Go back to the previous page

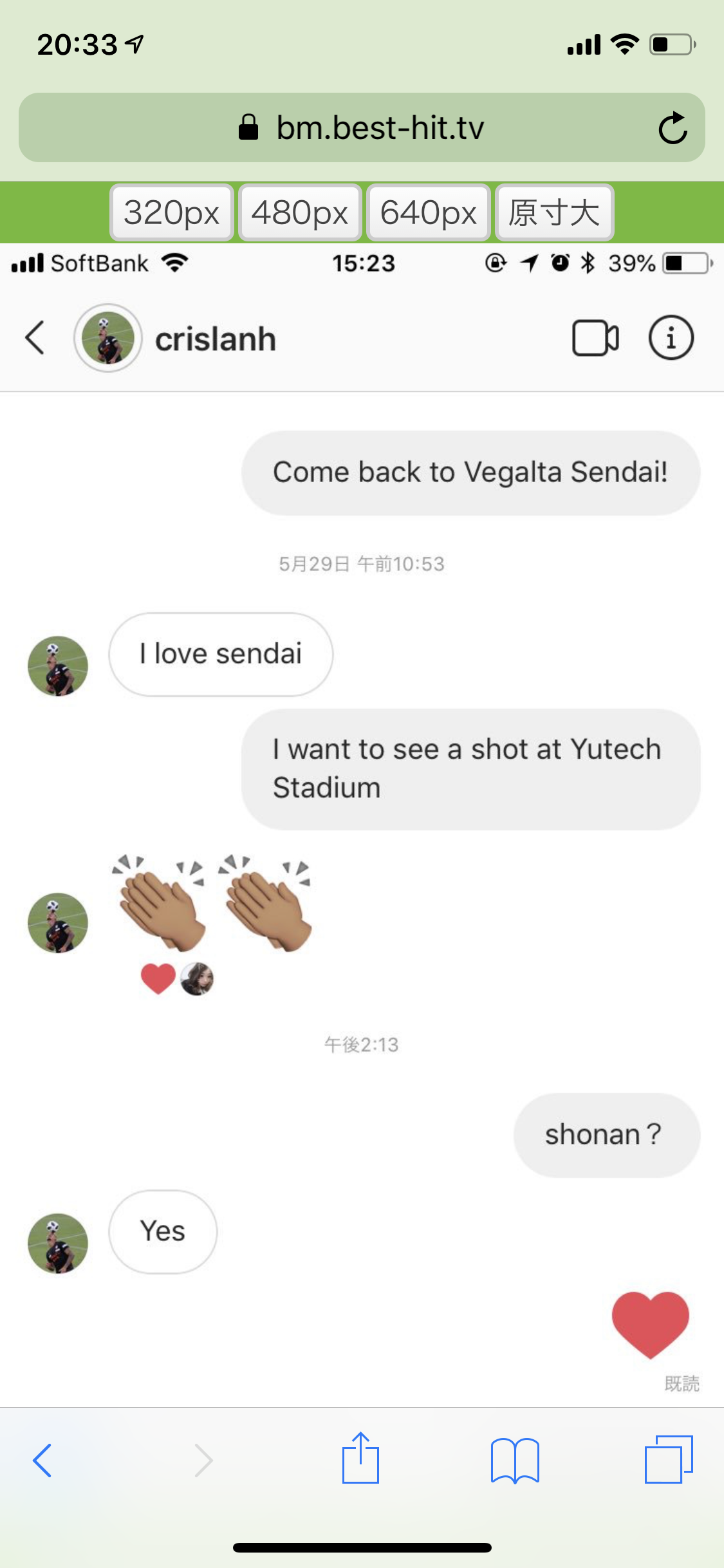coord(42,1460)
